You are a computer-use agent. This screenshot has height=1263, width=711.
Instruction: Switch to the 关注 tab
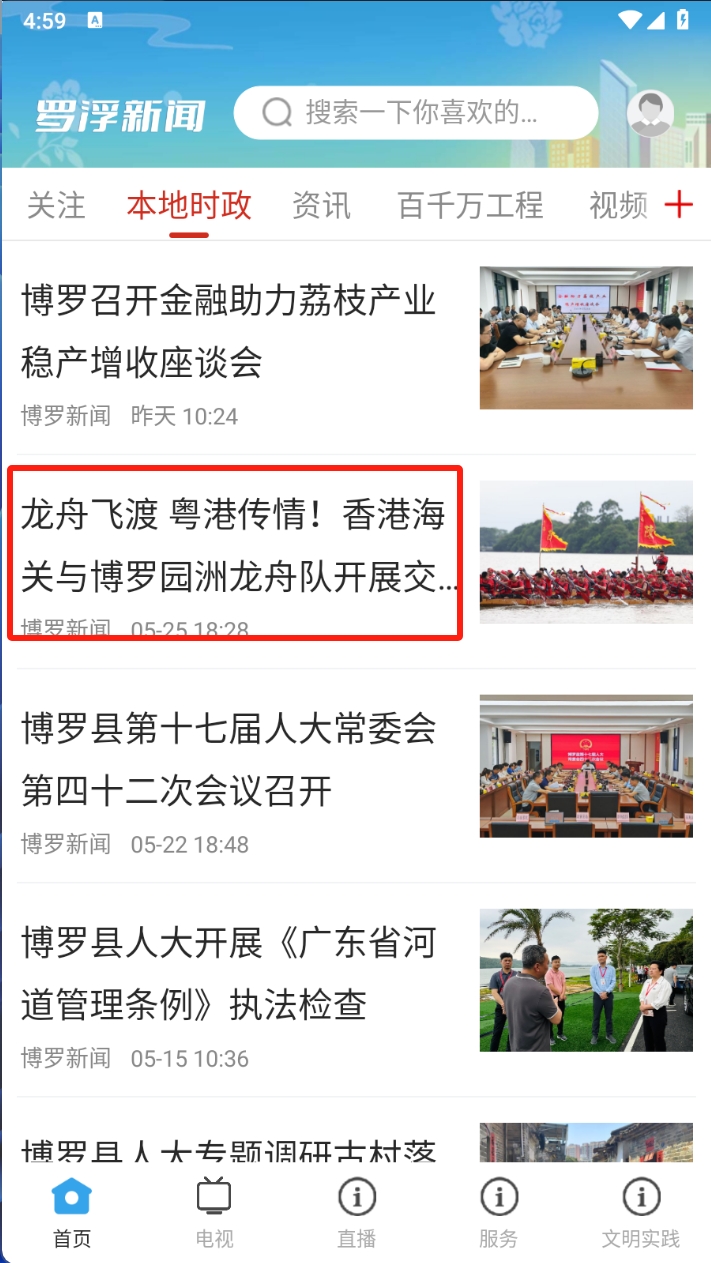(56, 205)
